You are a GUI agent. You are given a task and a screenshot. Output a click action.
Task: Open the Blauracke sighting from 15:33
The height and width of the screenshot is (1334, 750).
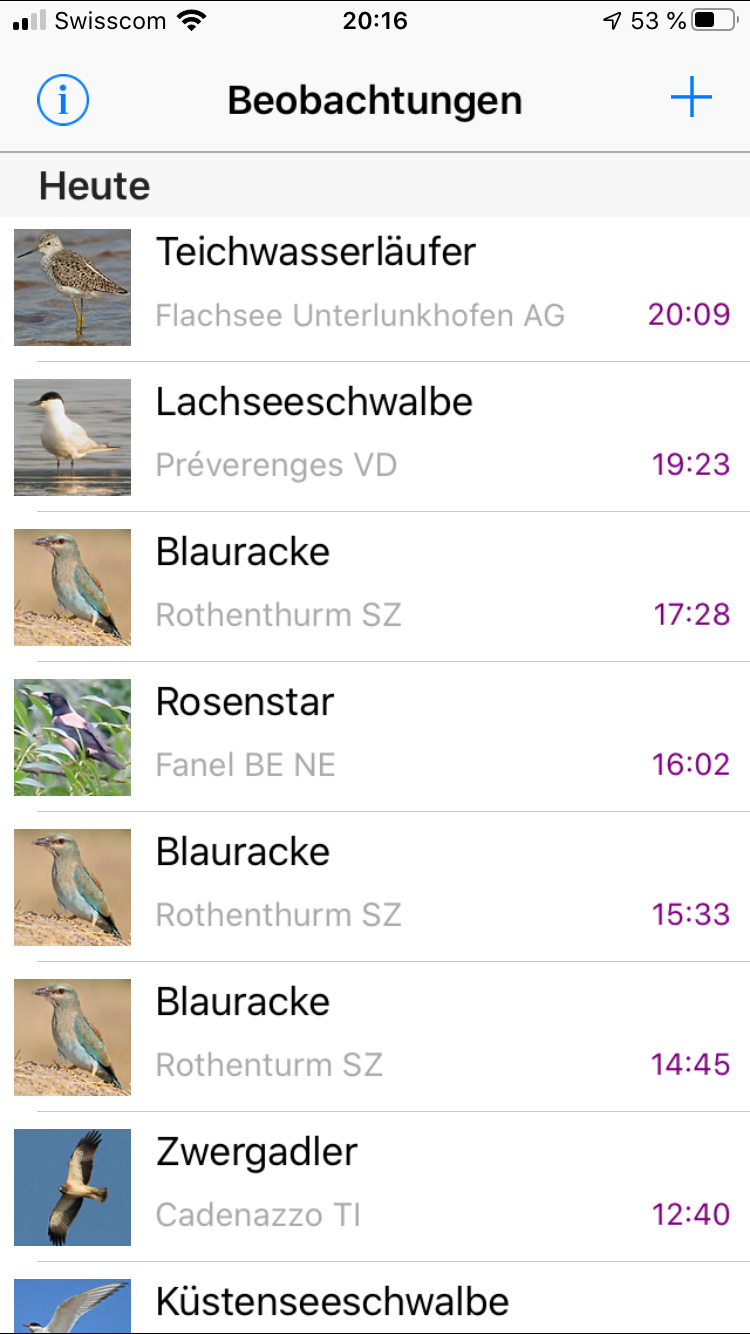point(375,886)
